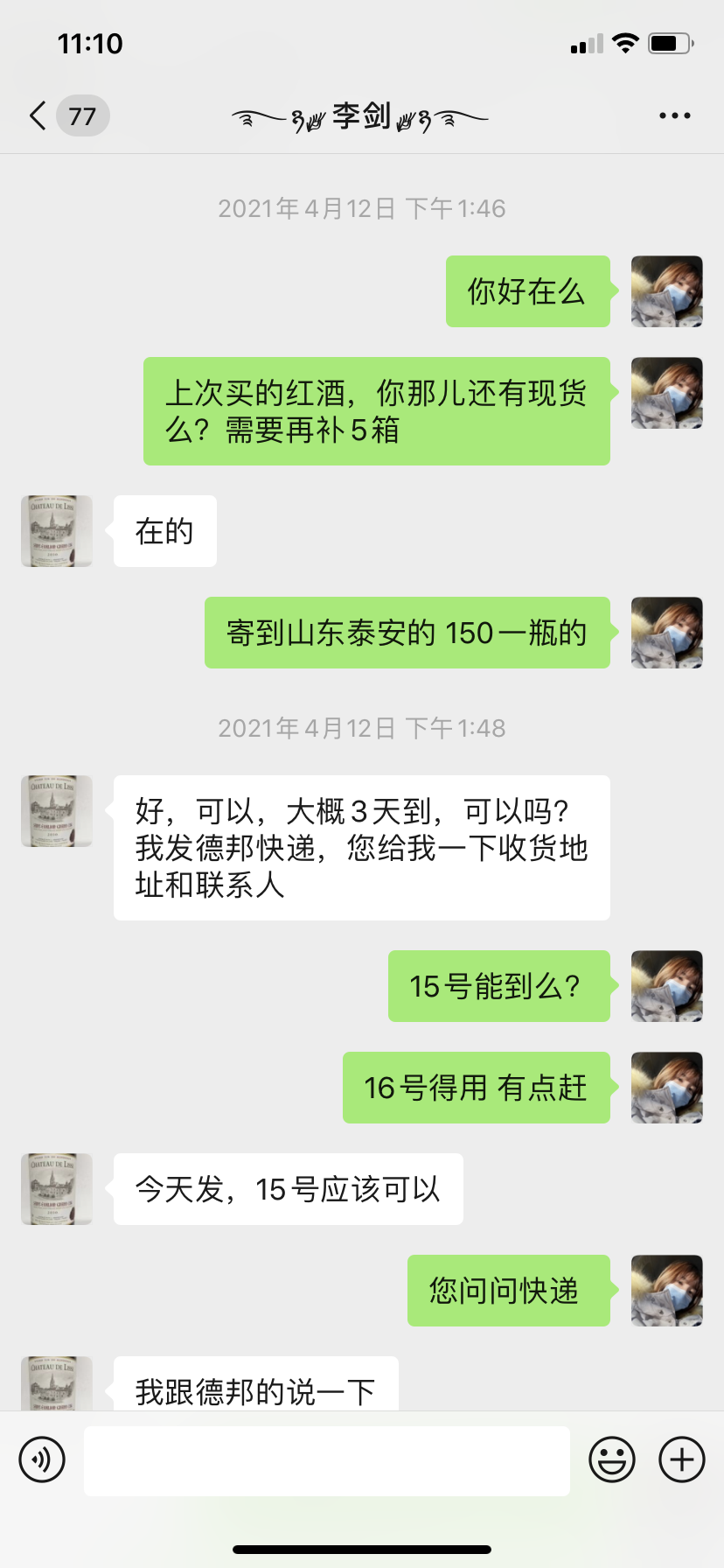
Task: Switch to voice message input
Action: pyautogui.click(x=42, y=1459)
